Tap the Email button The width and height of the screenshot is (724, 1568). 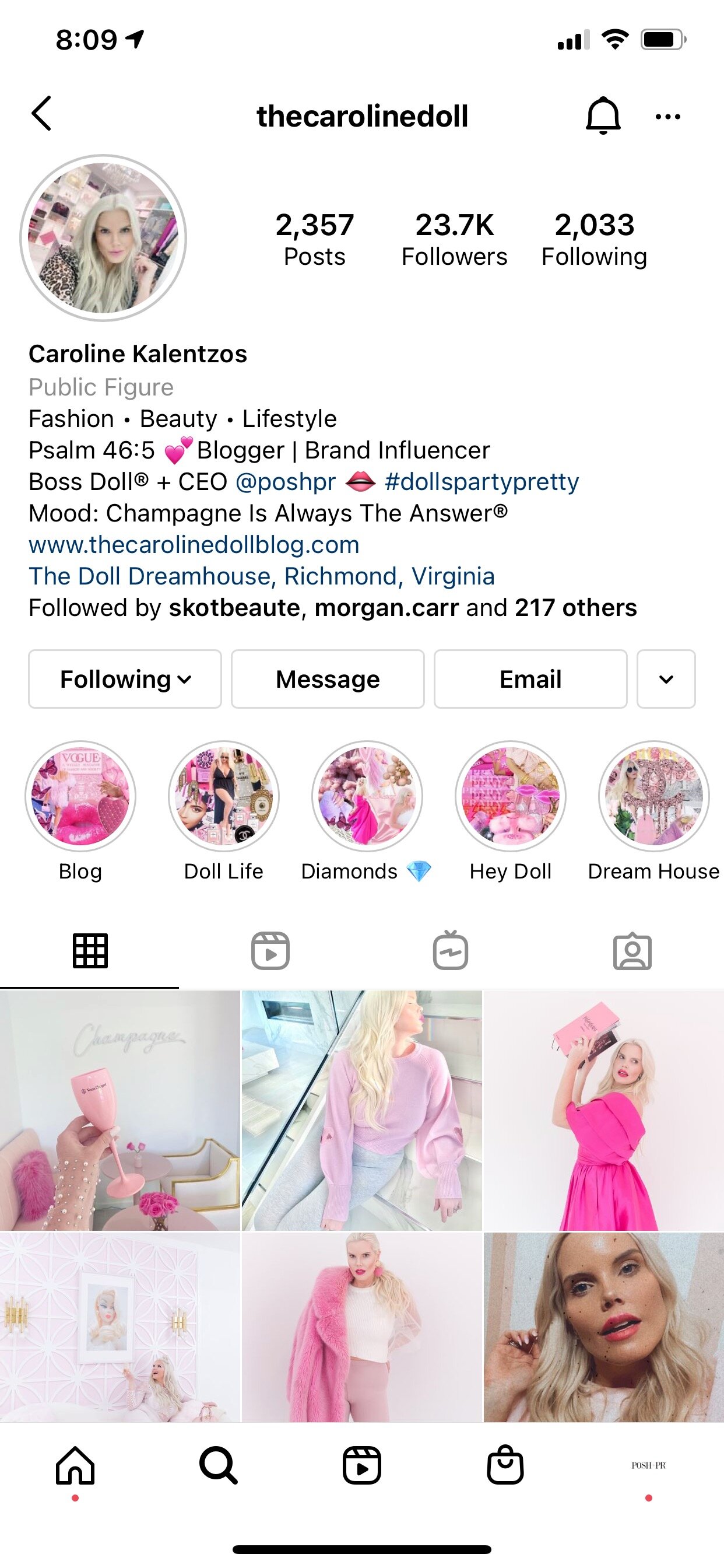tap(530, 678)
